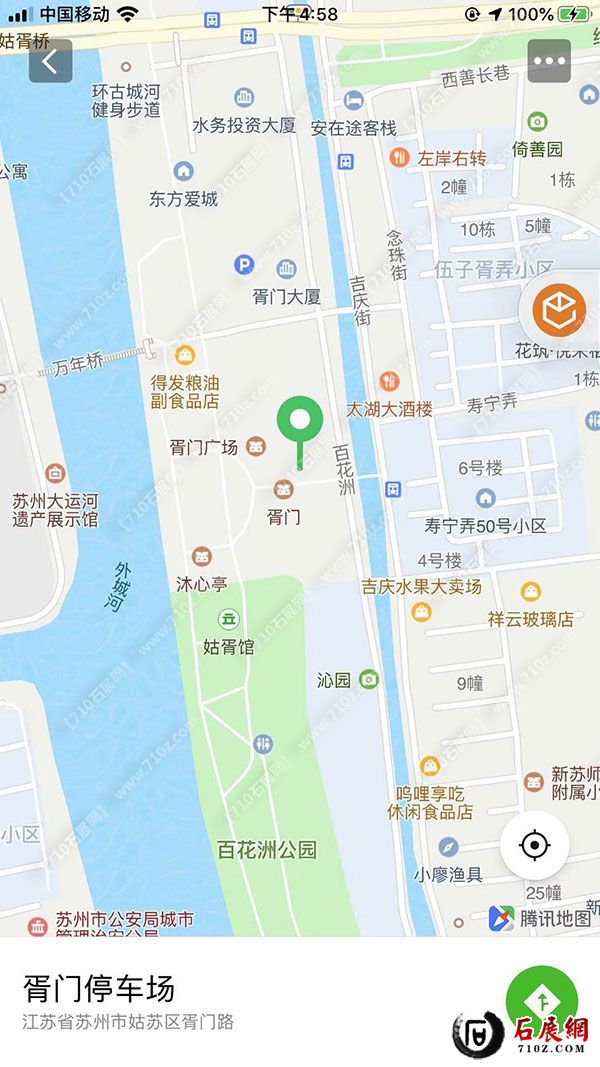Tap the 太湖大酒楼 restaurant marker
Image resolution: width=600 pixels, height=1067 pixels.
(389, 381)
